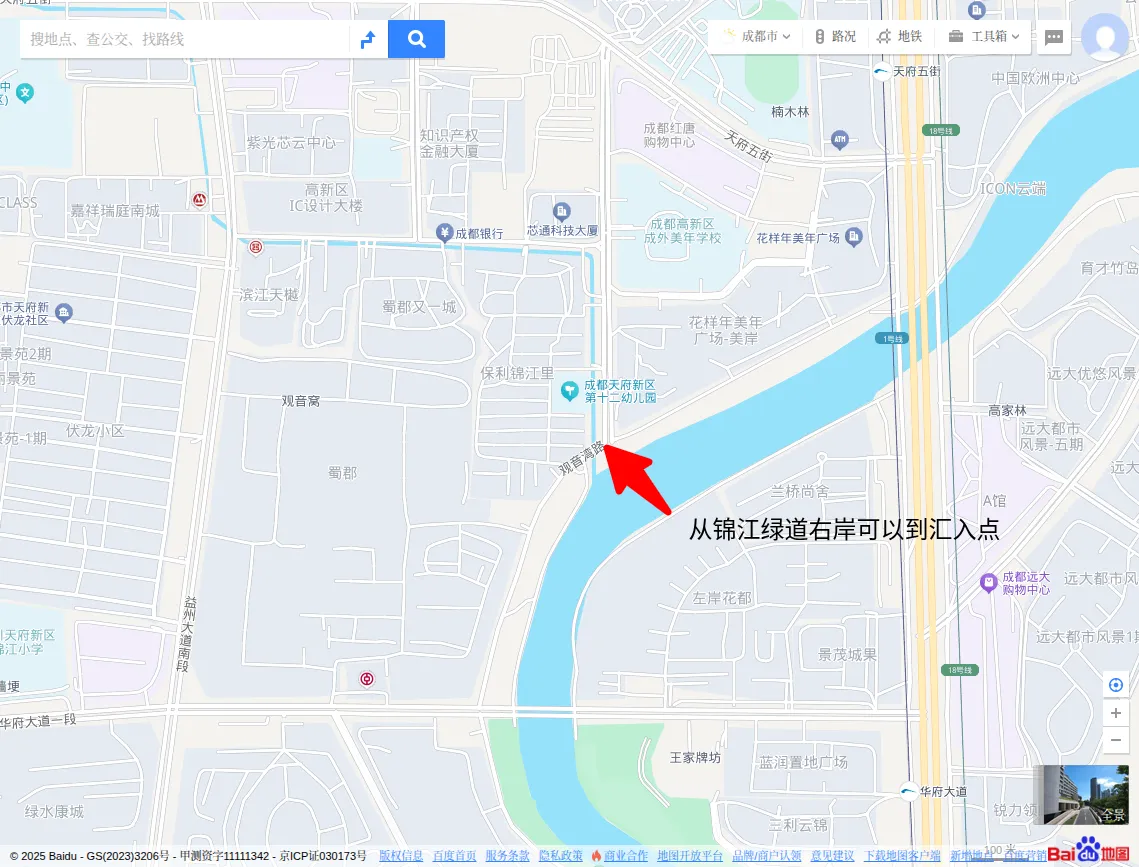This screenshot has width=1139, height=867.
Task: Open the user profile avatar
Action: (1105, 37)
